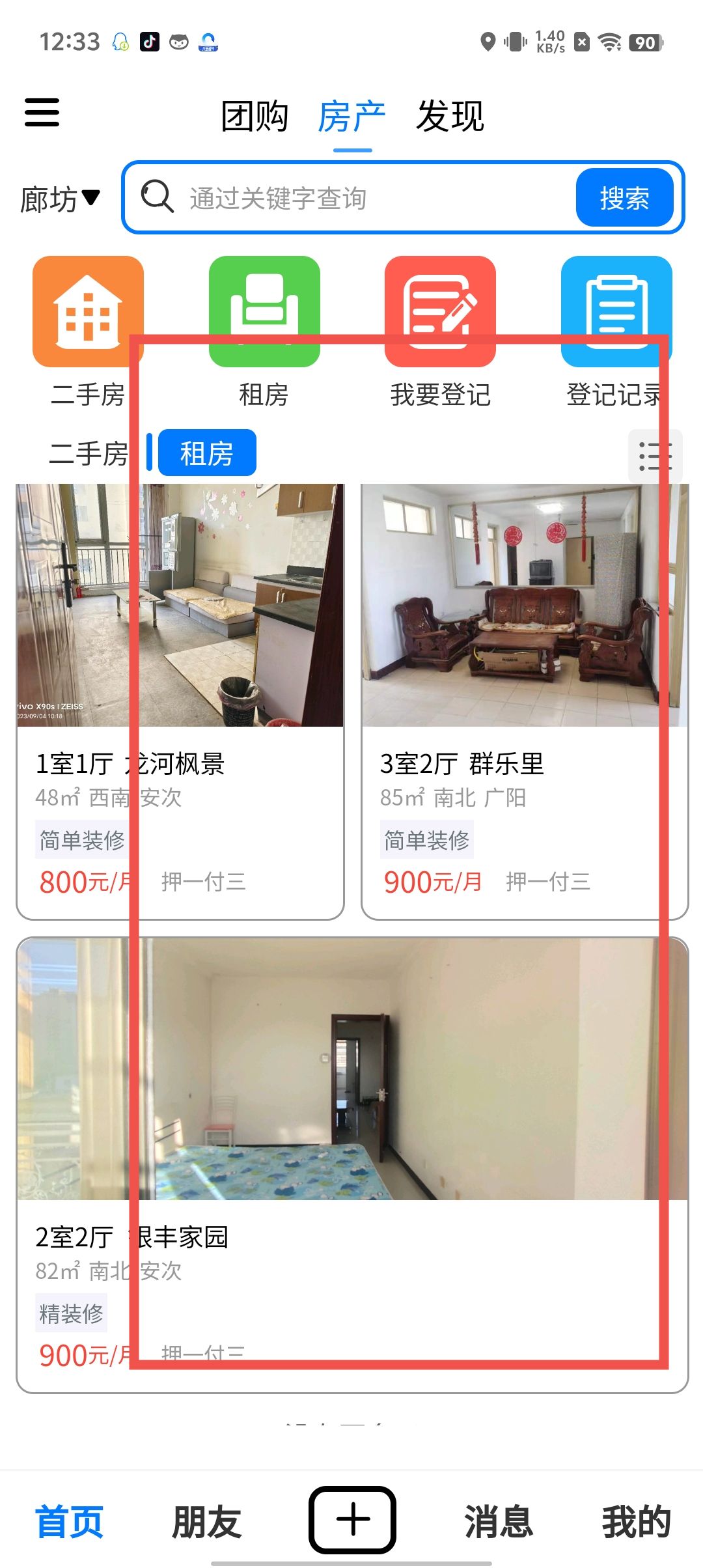
Task: Open the hamburger drawer menu
Action: pos(42,113)
